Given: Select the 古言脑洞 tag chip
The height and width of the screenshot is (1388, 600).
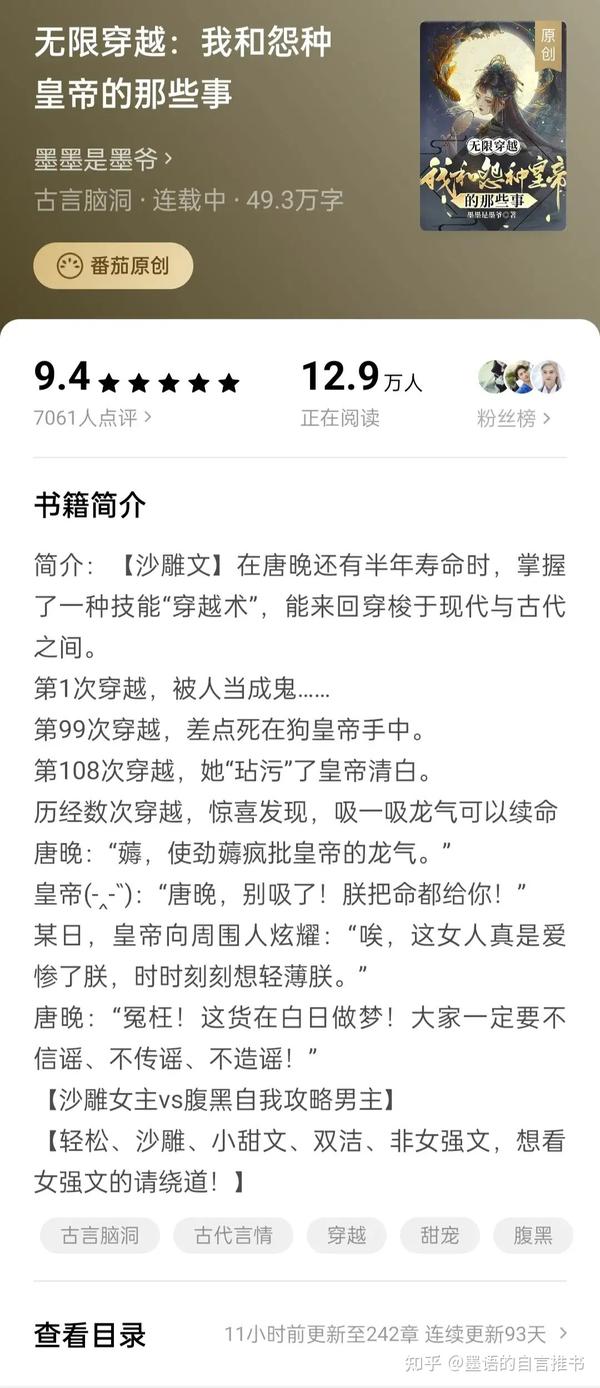Looking at the screenshot, I should point(100,1235).
